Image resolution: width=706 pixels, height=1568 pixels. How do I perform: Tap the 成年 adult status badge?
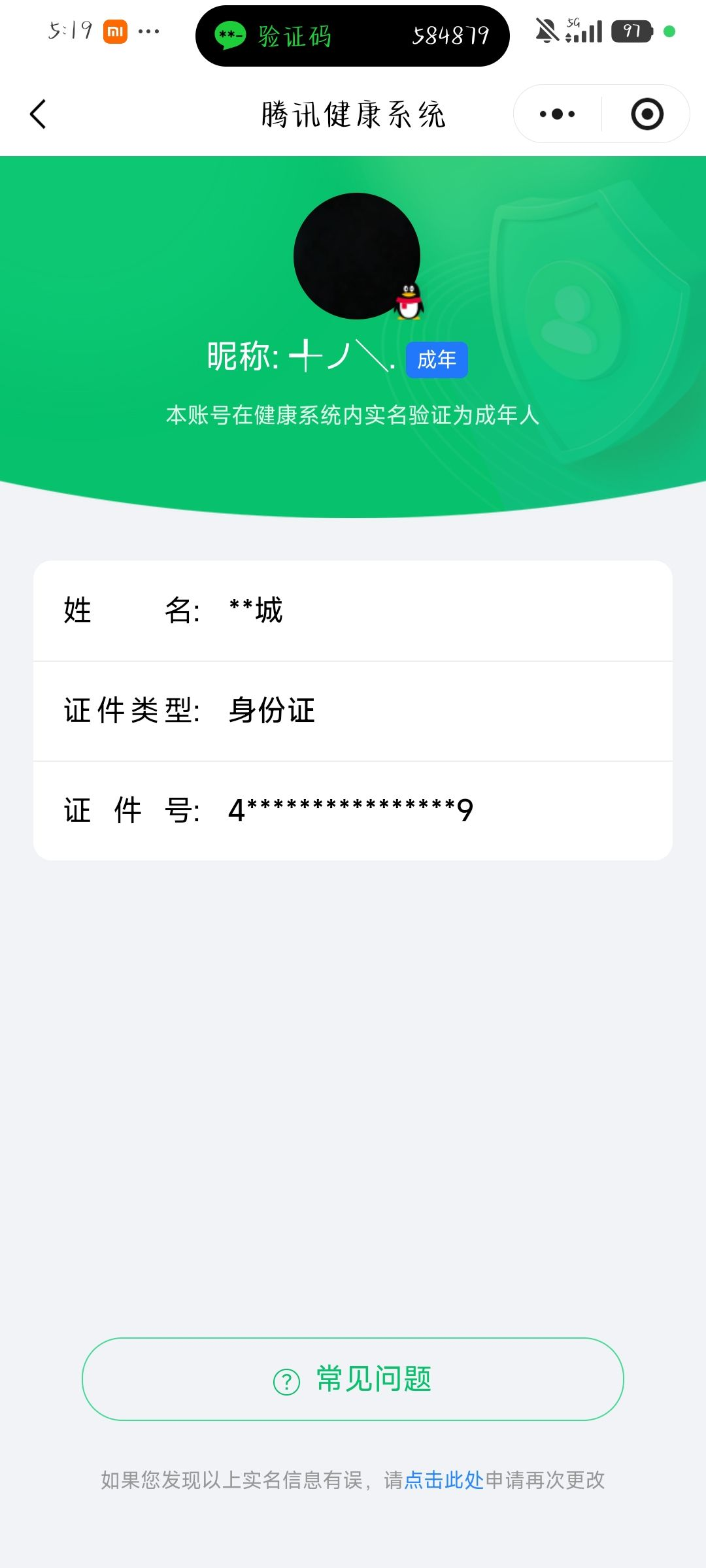tap(436, 359)
